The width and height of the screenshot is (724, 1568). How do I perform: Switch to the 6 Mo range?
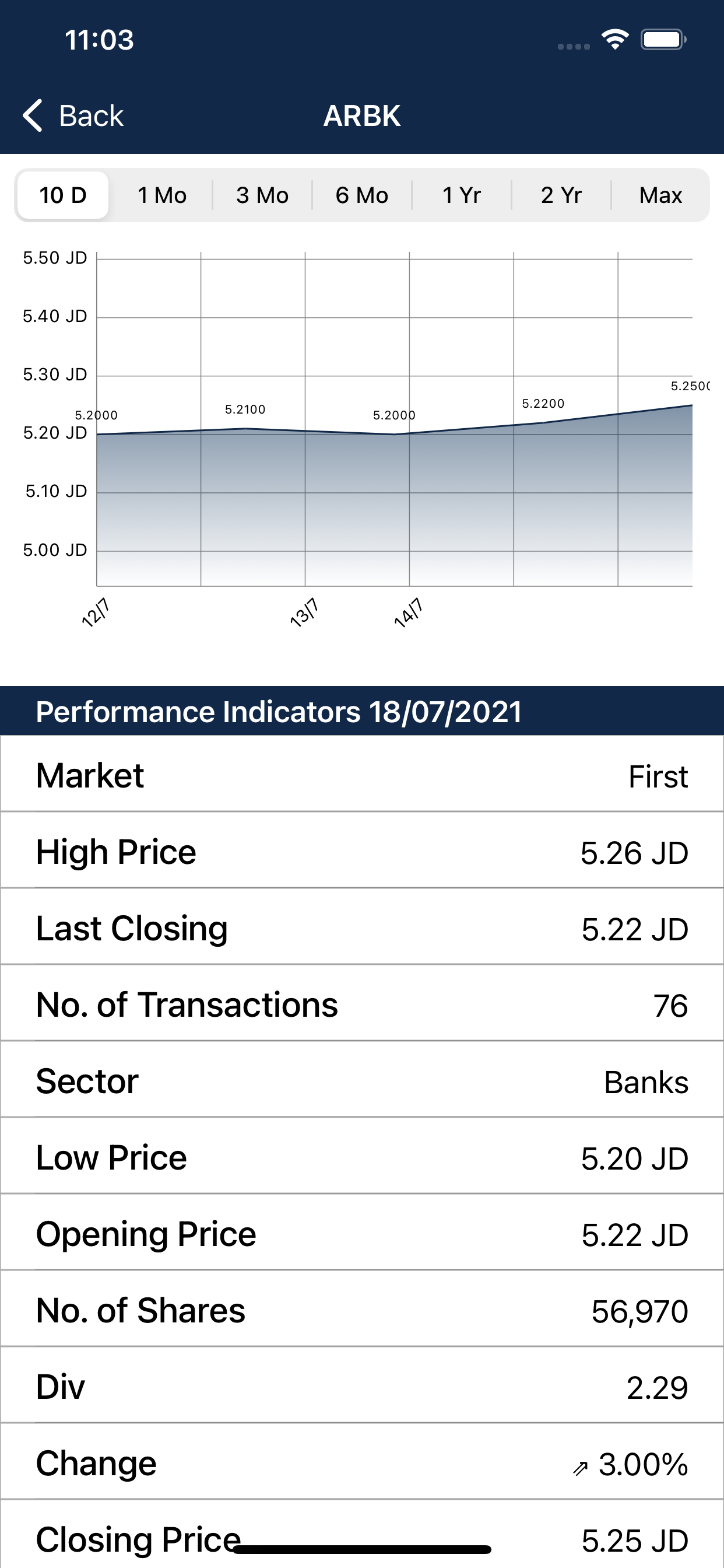pyautogui.click(x=362, y=195)
